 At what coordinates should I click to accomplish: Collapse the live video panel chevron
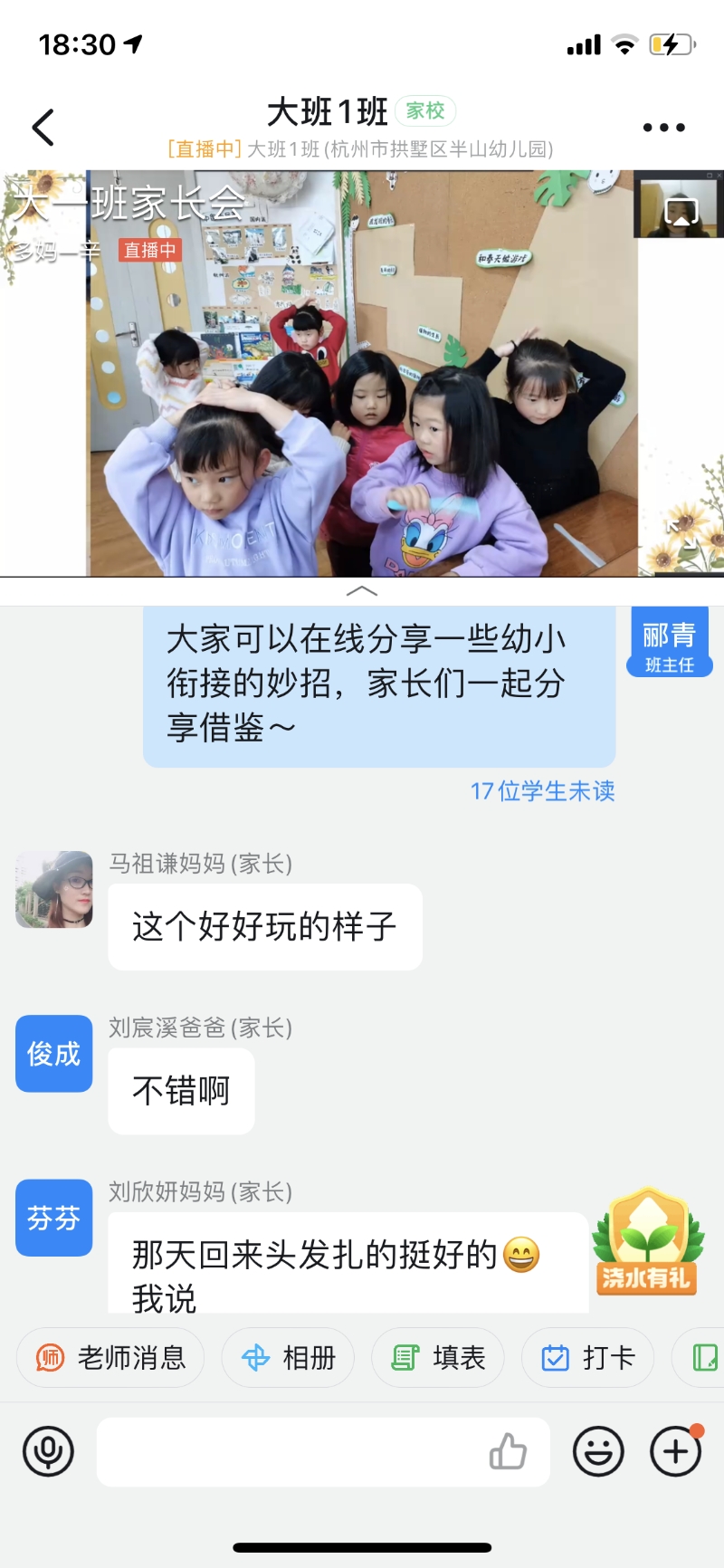[x=362, y=591]
